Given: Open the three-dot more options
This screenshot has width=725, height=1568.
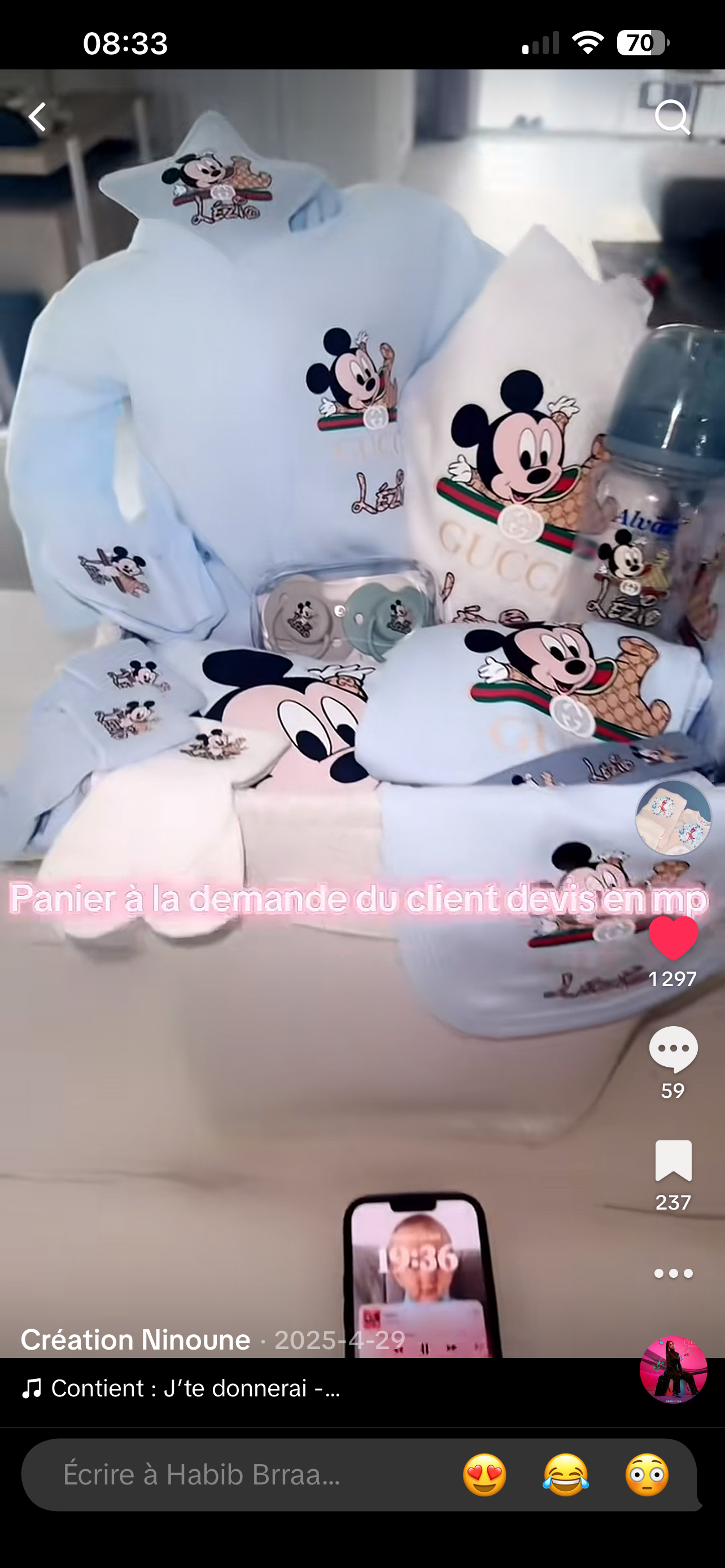Looking at the screenshot, I should click(673, 1273).
